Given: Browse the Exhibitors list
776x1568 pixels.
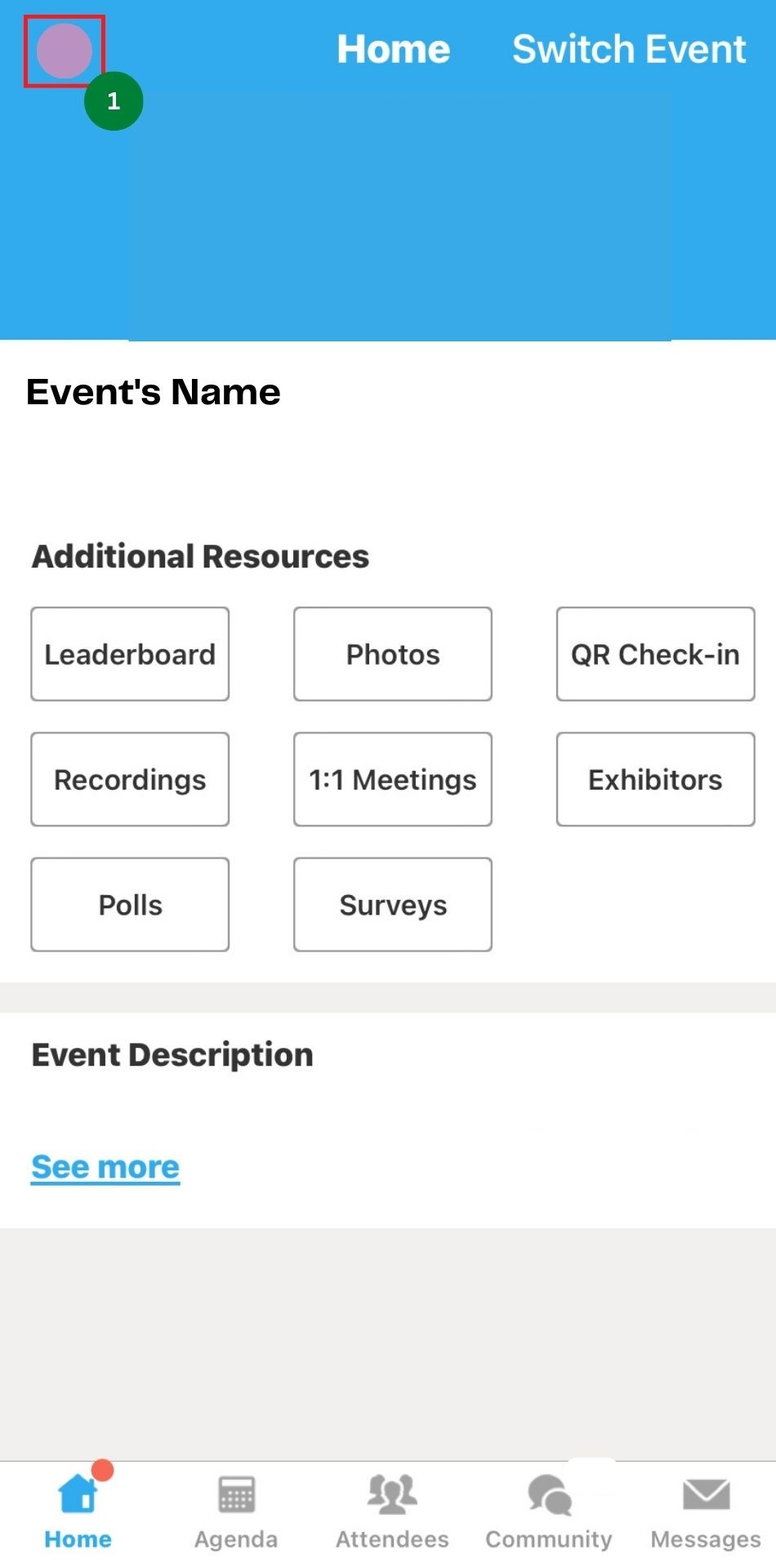Looking at the screenshot, I should (654, 779).
